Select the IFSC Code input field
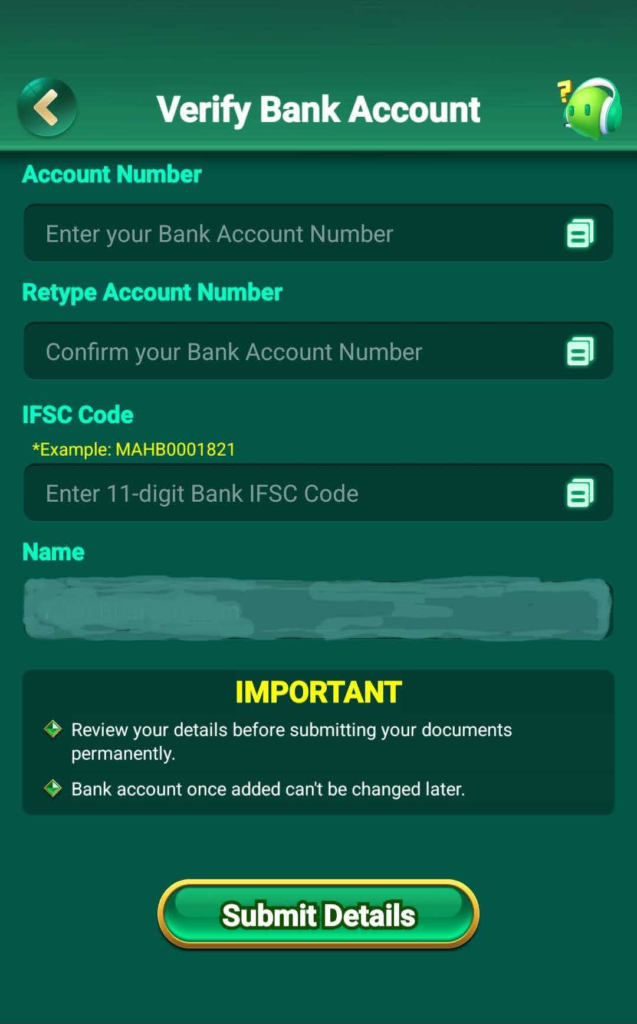637x1024 pixels. coord(290,493)
